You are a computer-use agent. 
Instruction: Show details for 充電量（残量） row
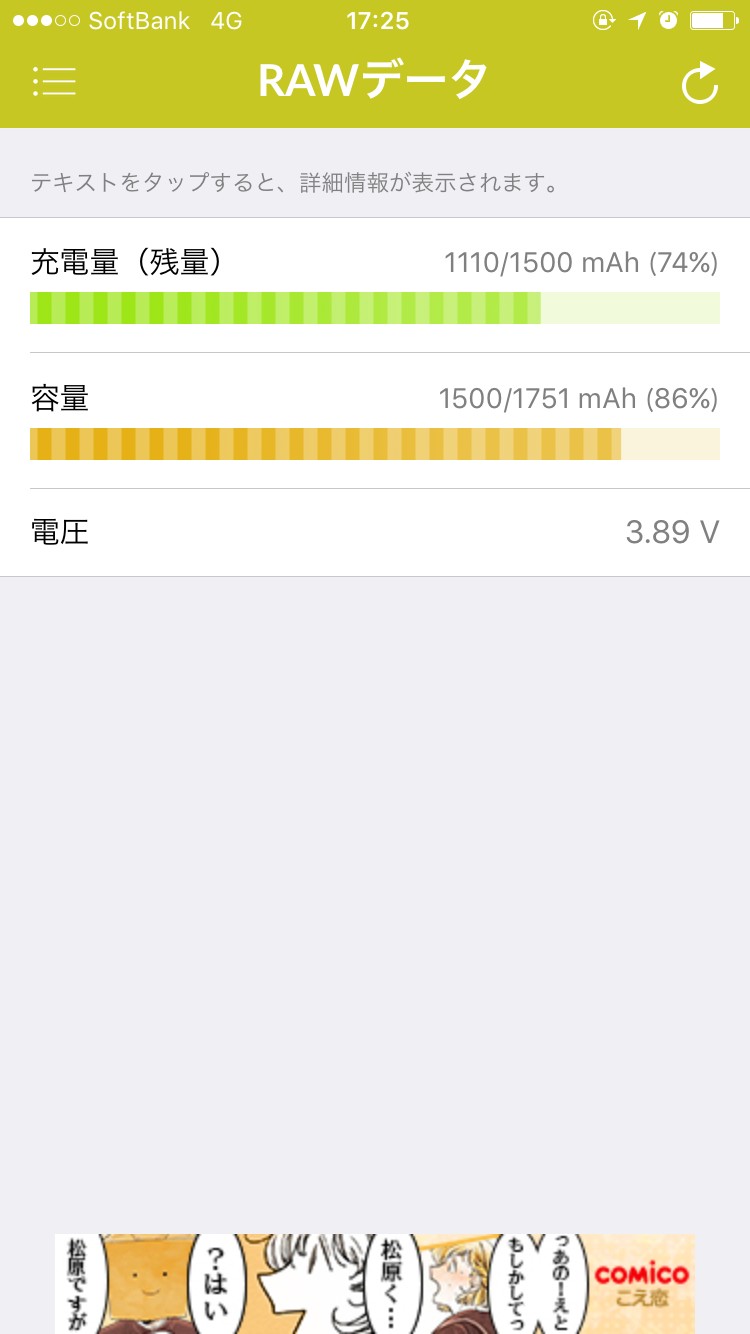(126, 263)
